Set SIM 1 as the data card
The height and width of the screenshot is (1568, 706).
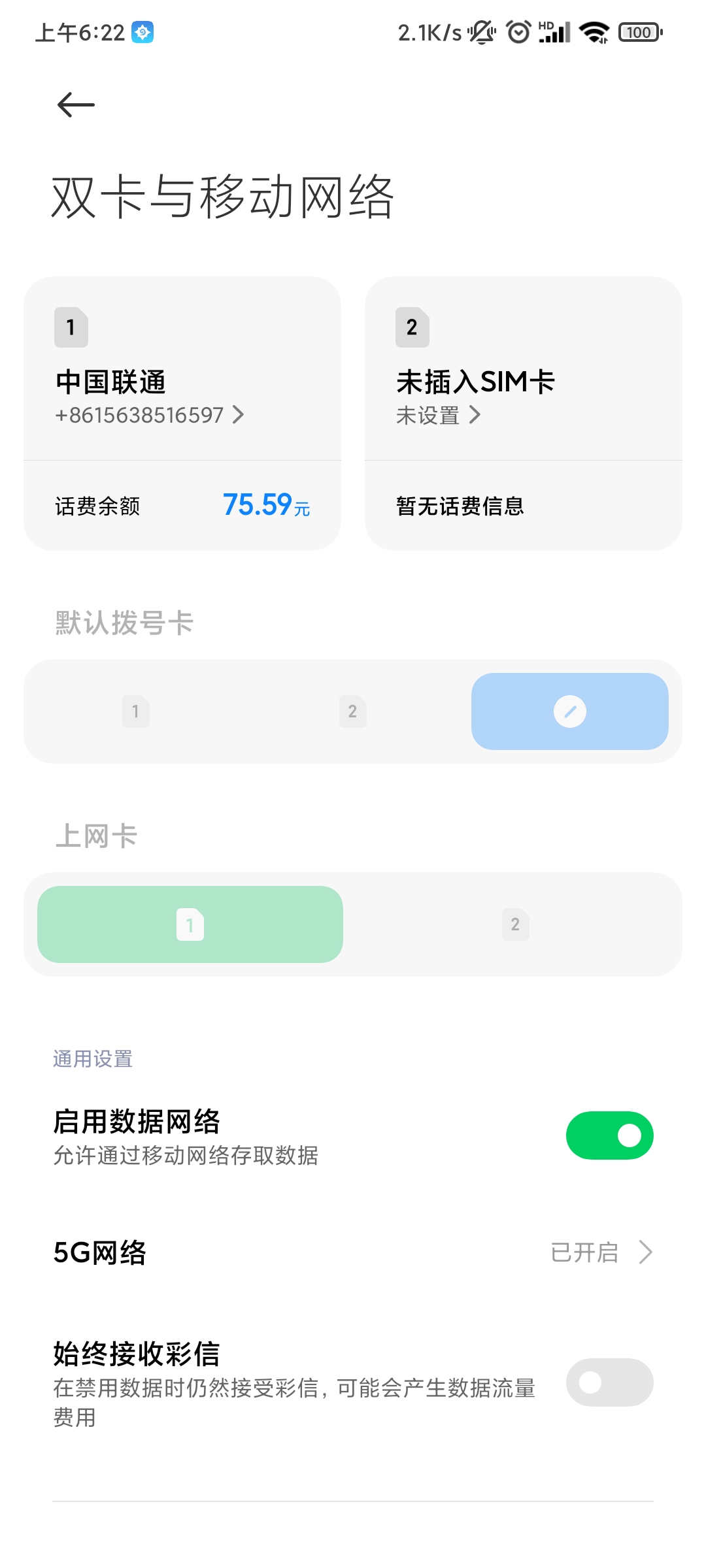point(190,924)
